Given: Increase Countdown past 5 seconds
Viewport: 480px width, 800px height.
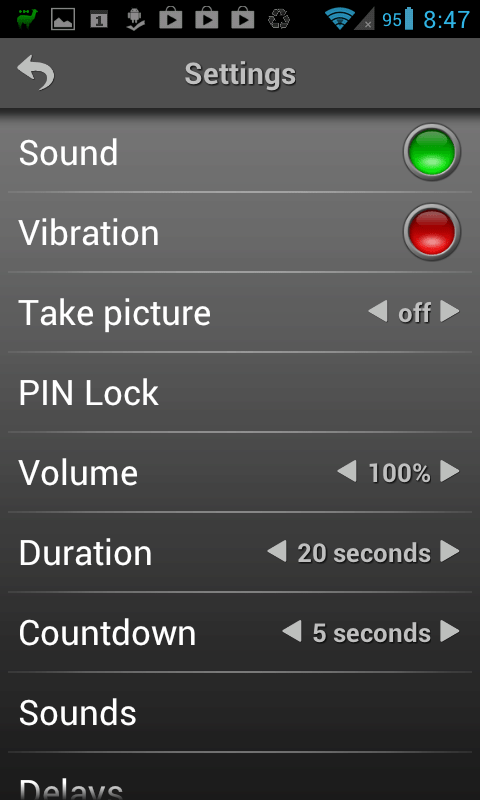Looking at the screenshot, I should coord(449,632).
